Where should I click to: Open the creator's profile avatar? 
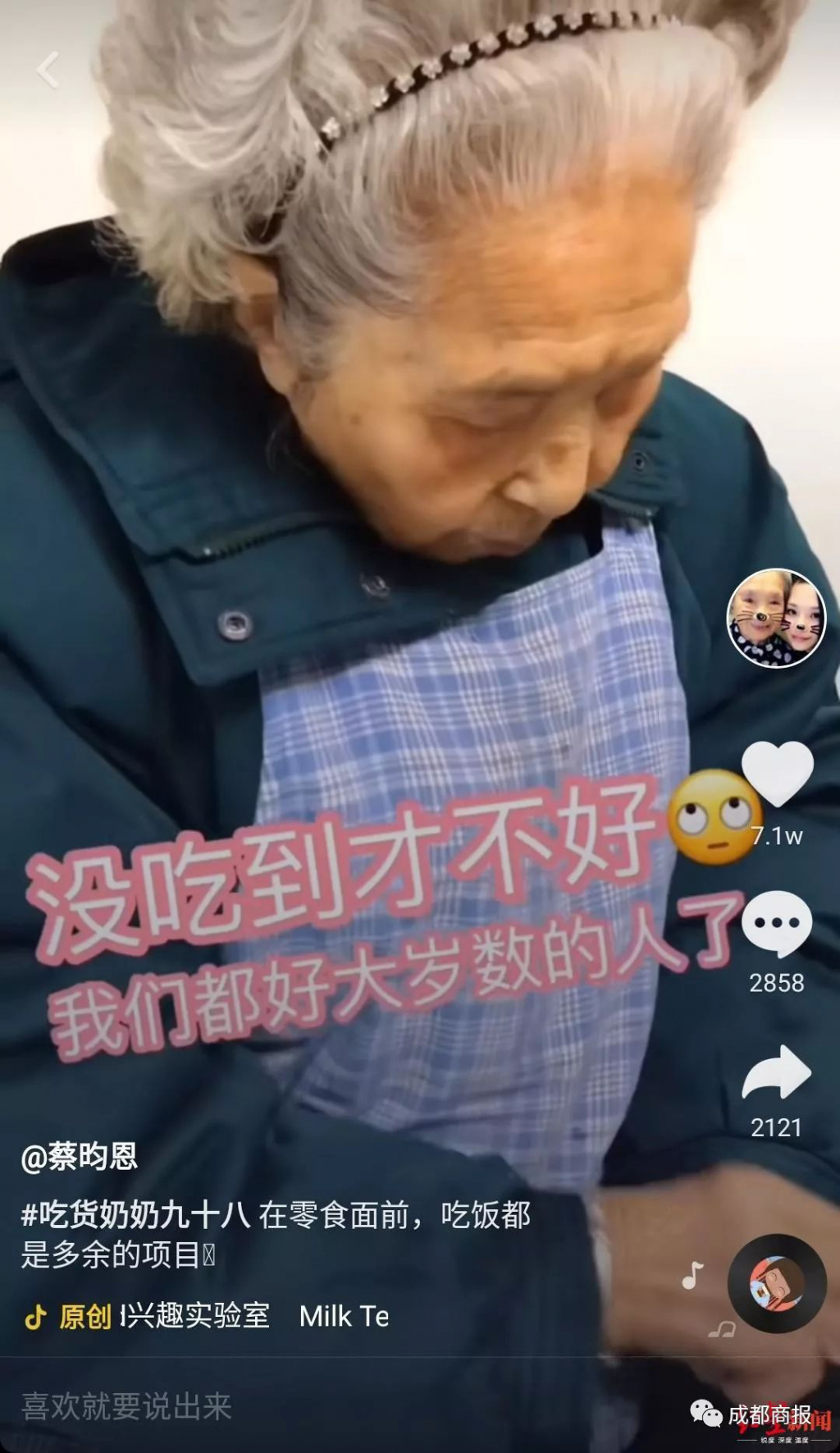776,617
